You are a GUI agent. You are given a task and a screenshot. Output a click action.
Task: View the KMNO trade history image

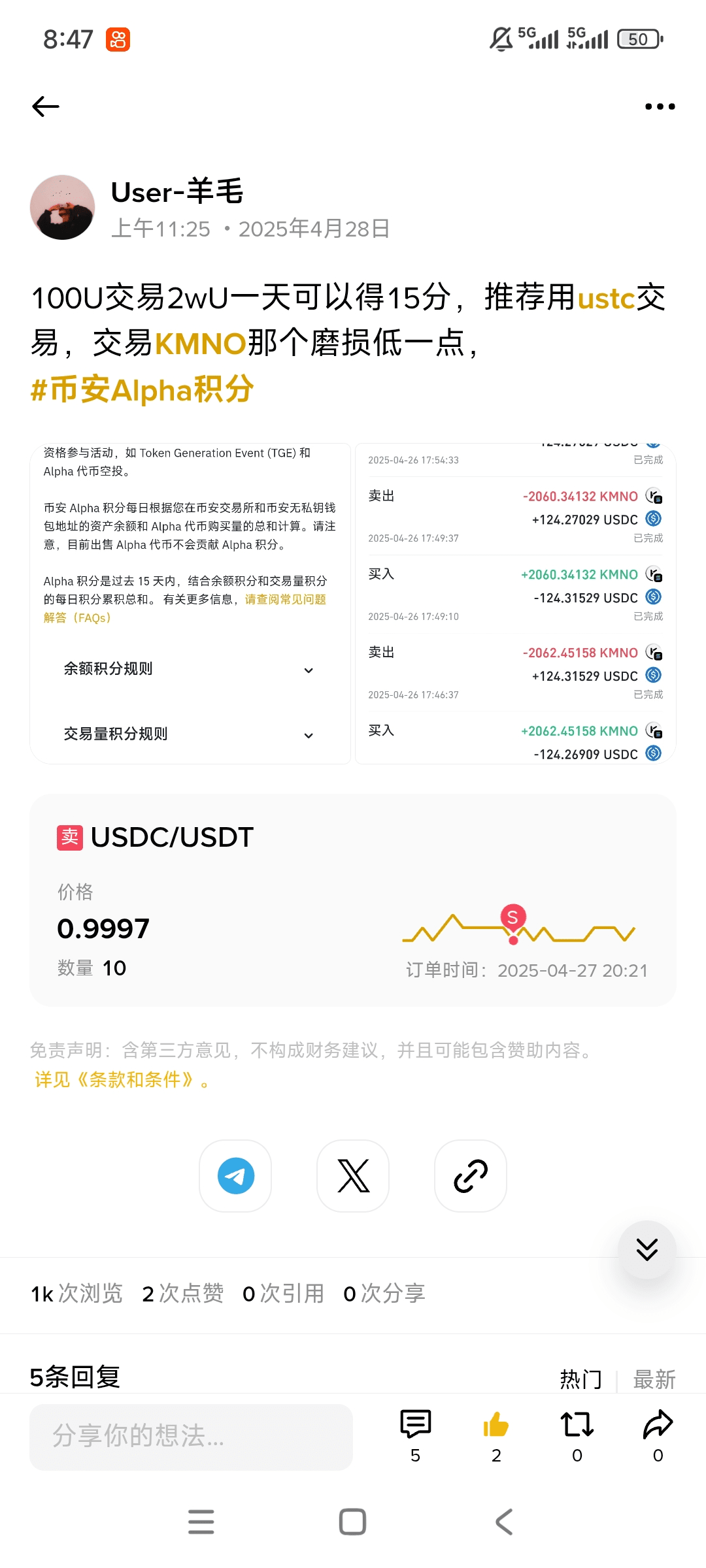[x=515, y=603]
